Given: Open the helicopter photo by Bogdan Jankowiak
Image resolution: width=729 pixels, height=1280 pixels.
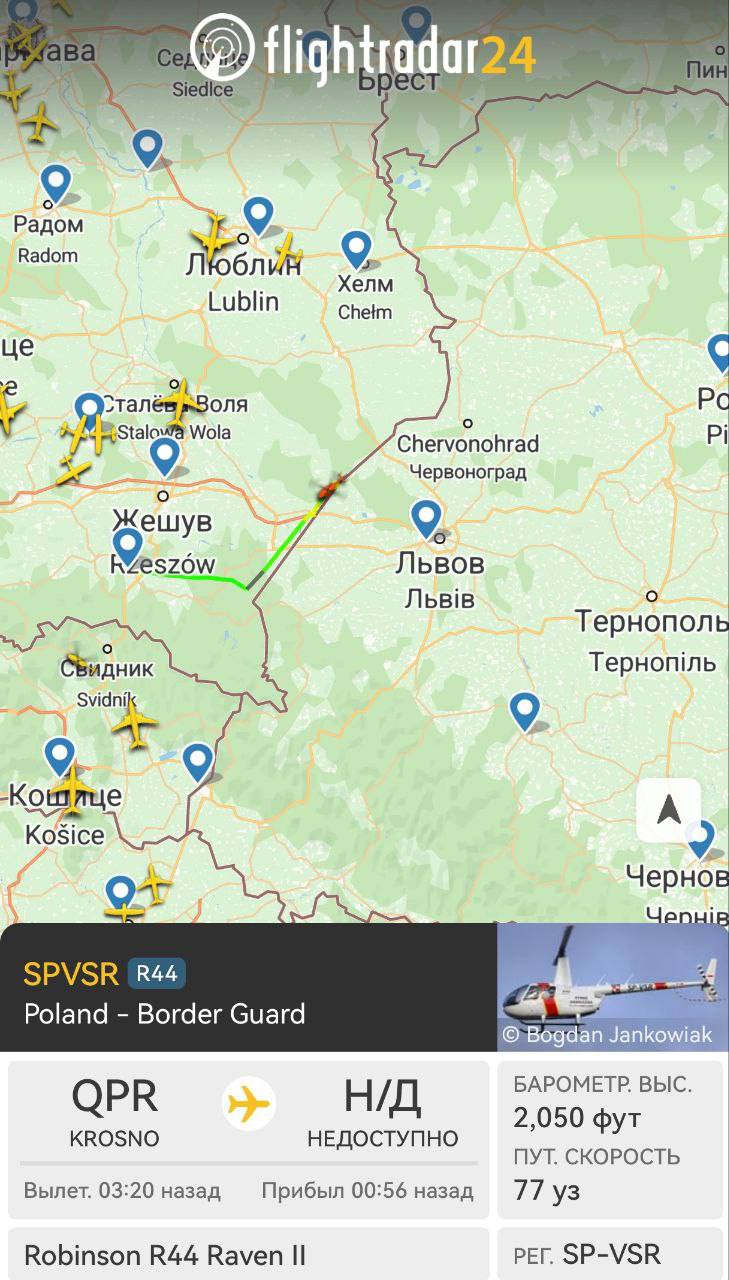Looking at the screenshot, I should click(x=612, y=986).
